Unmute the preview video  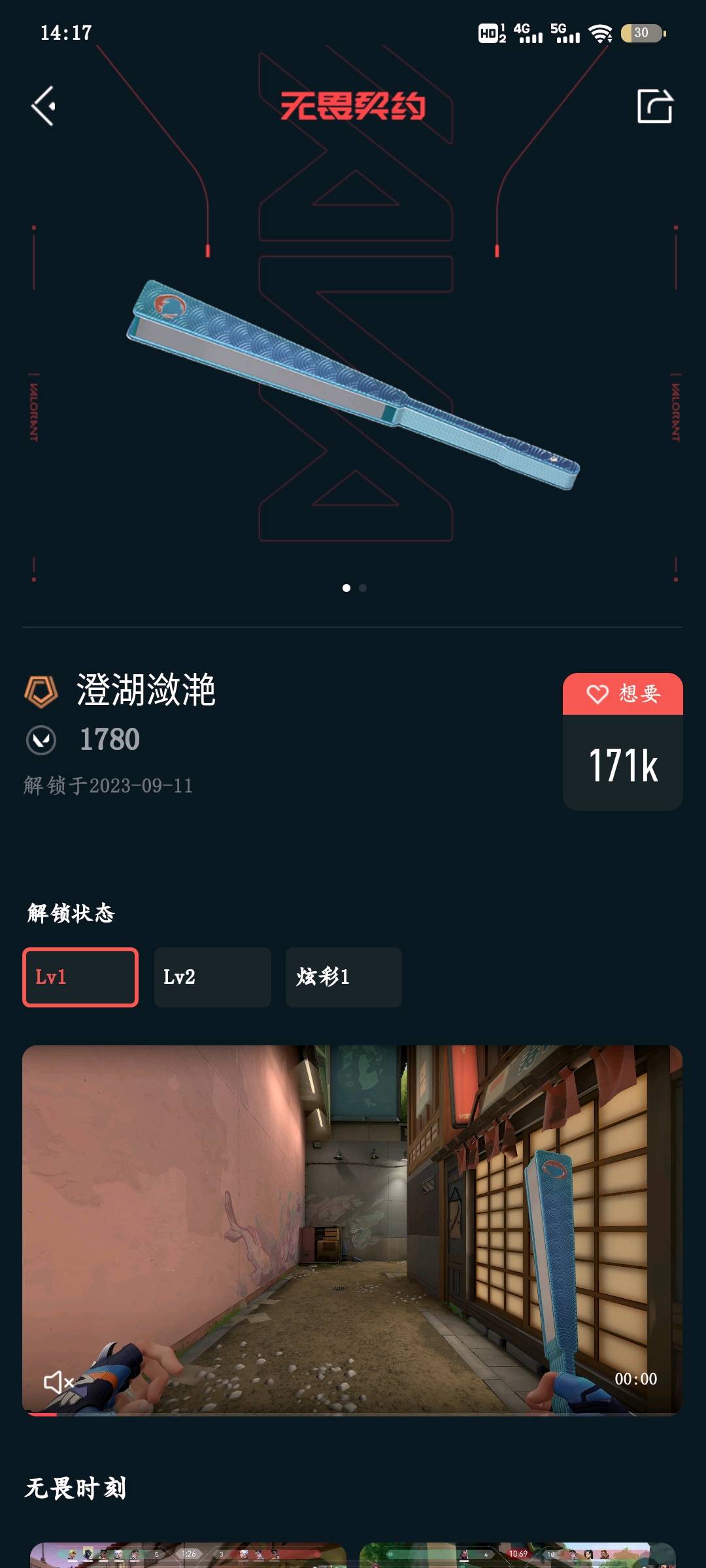tap(58, 1382)
